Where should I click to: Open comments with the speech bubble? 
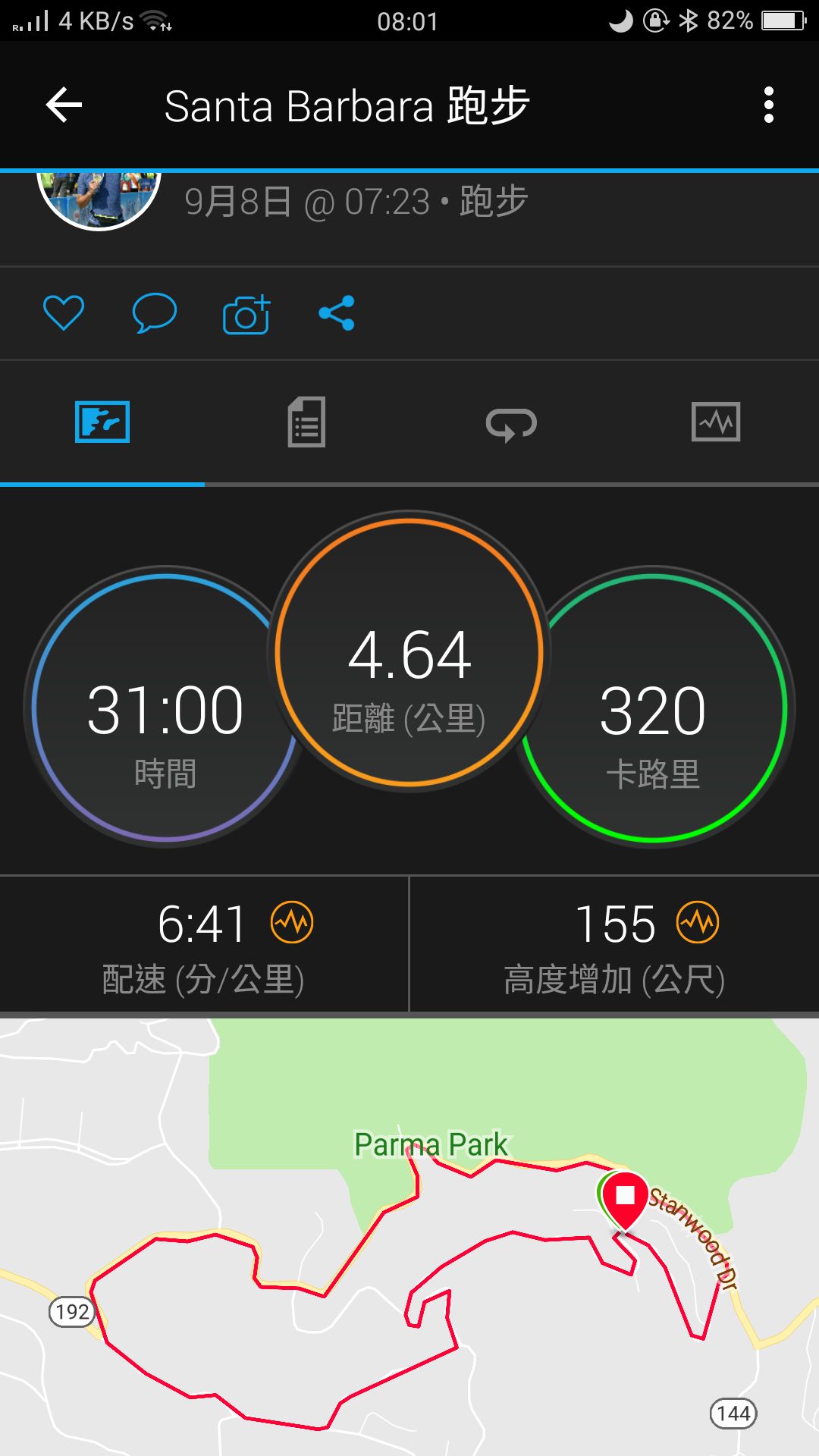[x=154, y=312]
